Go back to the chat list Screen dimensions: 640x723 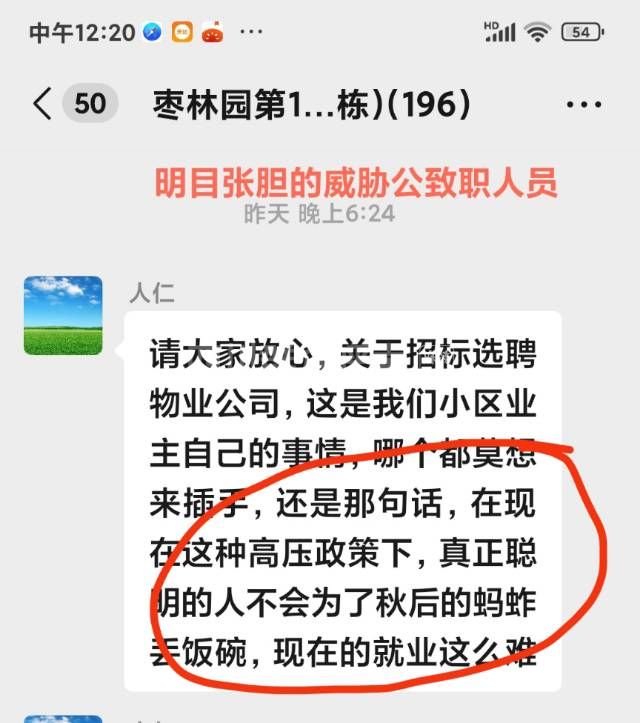(42, 104)
